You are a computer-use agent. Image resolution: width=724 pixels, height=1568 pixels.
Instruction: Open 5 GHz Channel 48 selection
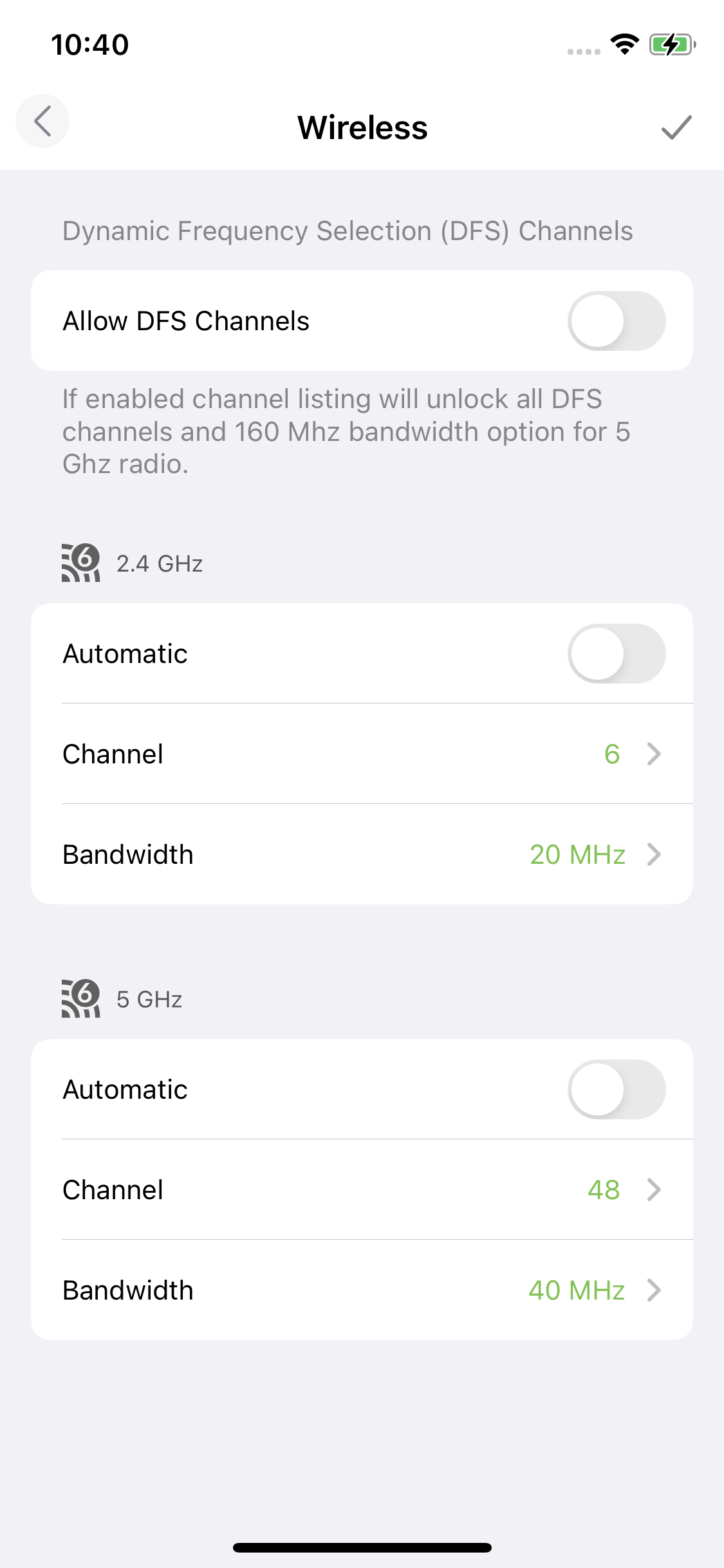coord(362,1190)
